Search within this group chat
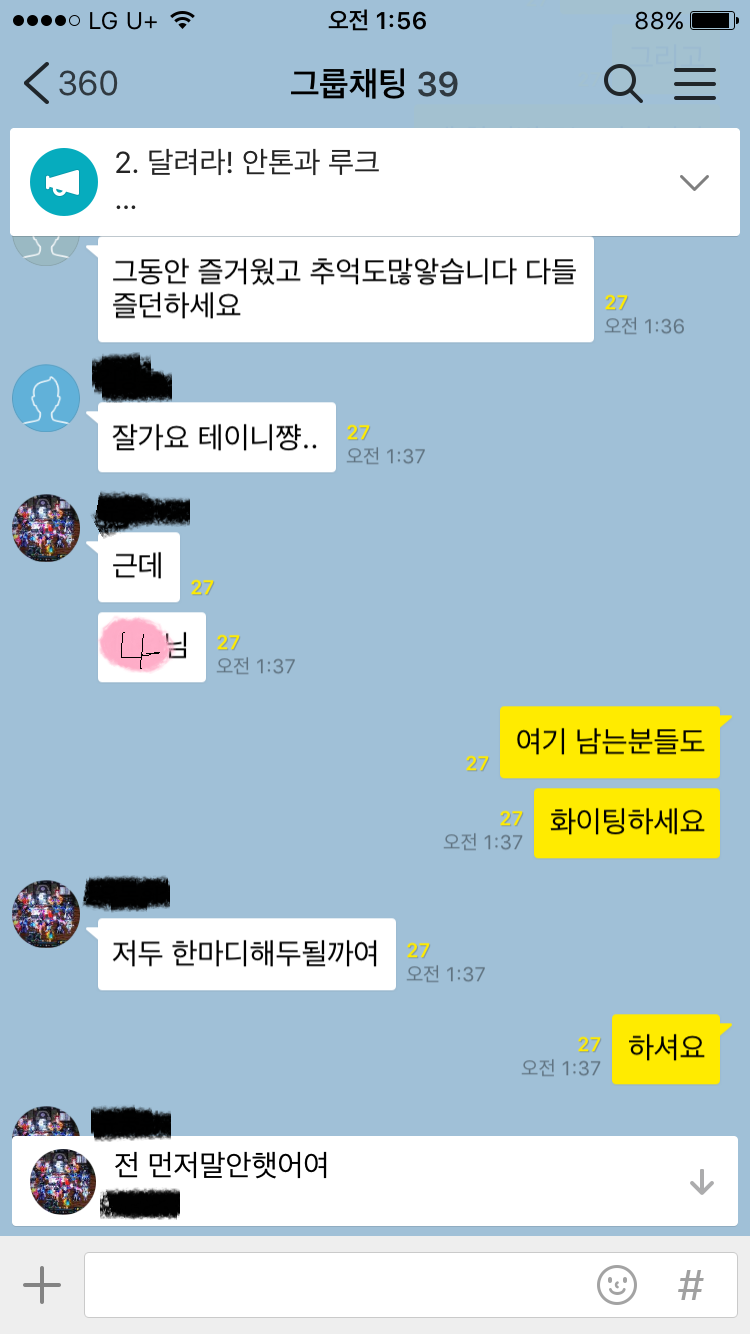Screen dimensions: 750x1334 click(x=623, y=85)
